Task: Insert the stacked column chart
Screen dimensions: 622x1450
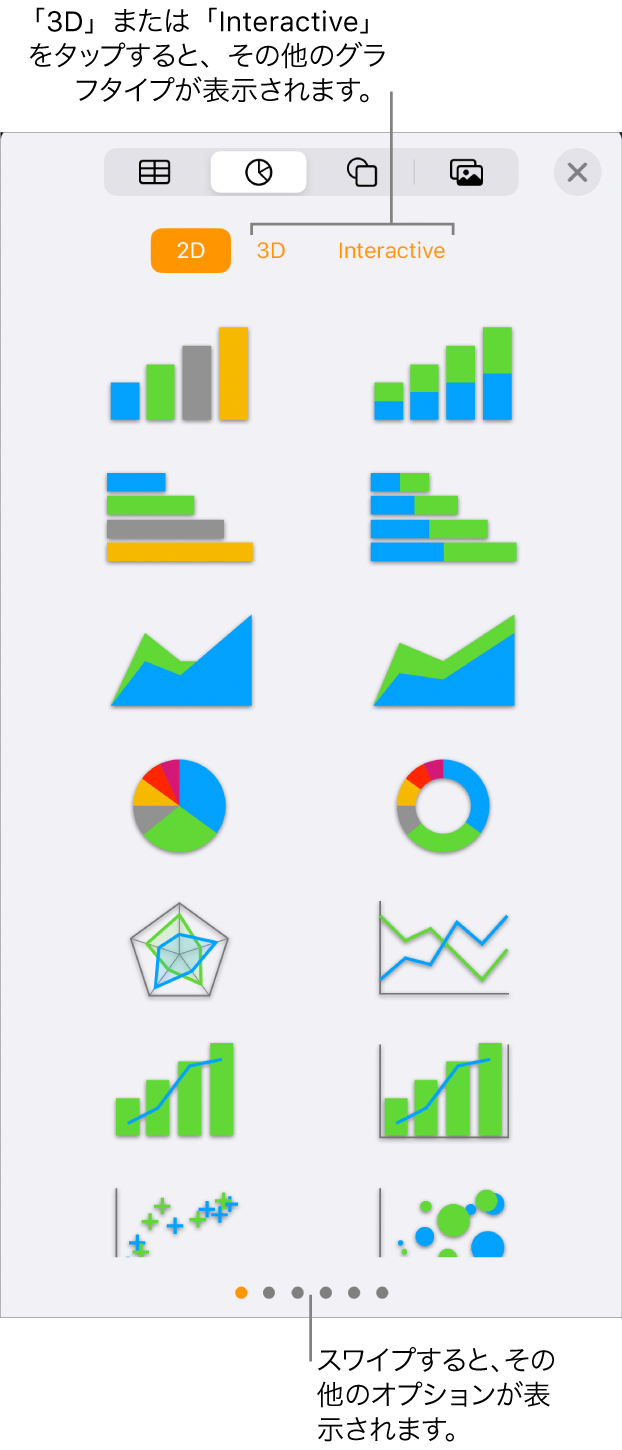Action: [x=443, y=373]
